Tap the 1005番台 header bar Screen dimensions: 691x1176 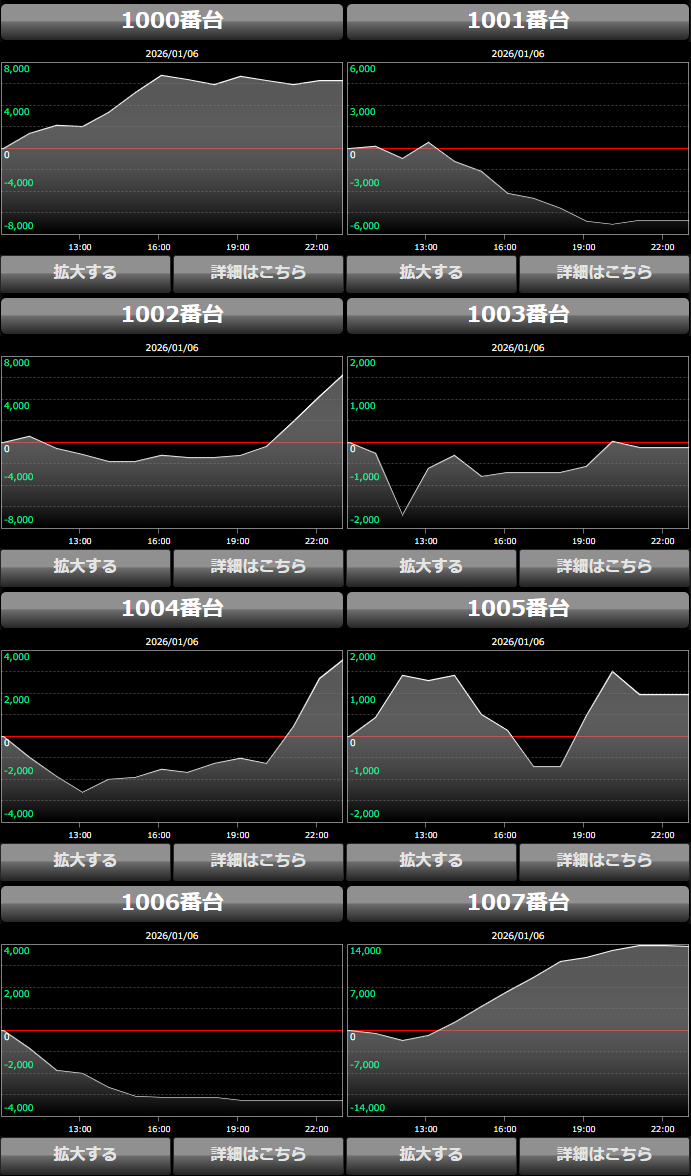pos(518,609)
